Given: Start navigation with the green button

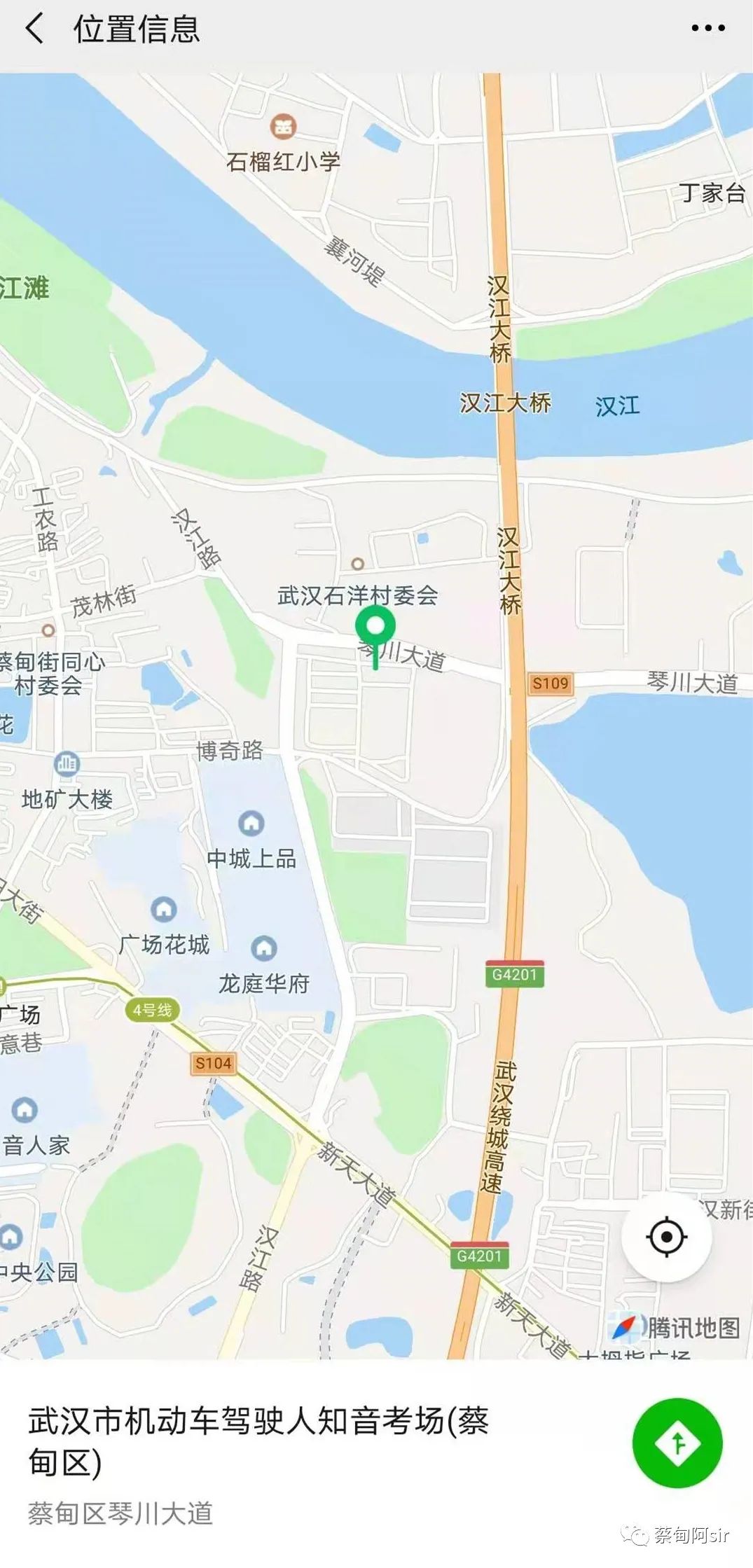Looking at the screenshot, I should click(x=677, y=1443).
